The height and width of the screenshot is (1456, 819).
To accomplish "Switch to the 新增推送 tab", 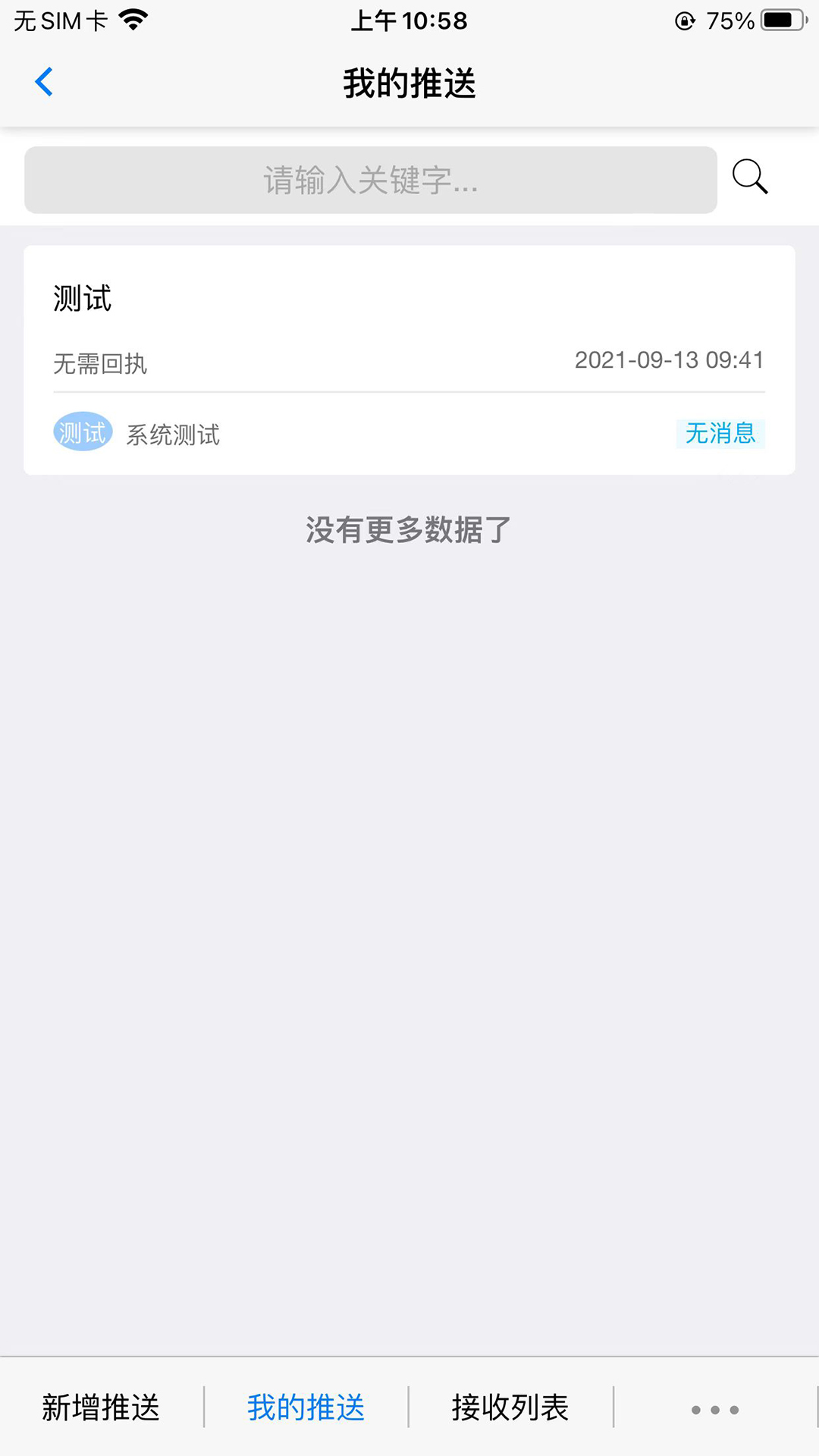I will tap(101, 1407).
